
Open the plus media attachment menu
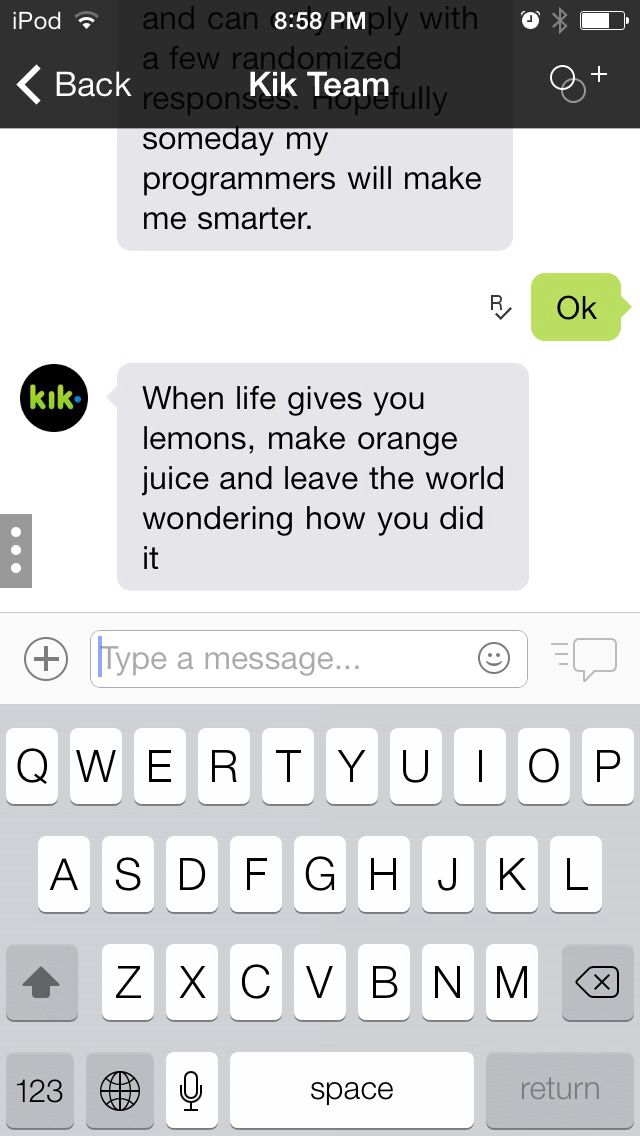pyautogui.click(x=46, y=659)
